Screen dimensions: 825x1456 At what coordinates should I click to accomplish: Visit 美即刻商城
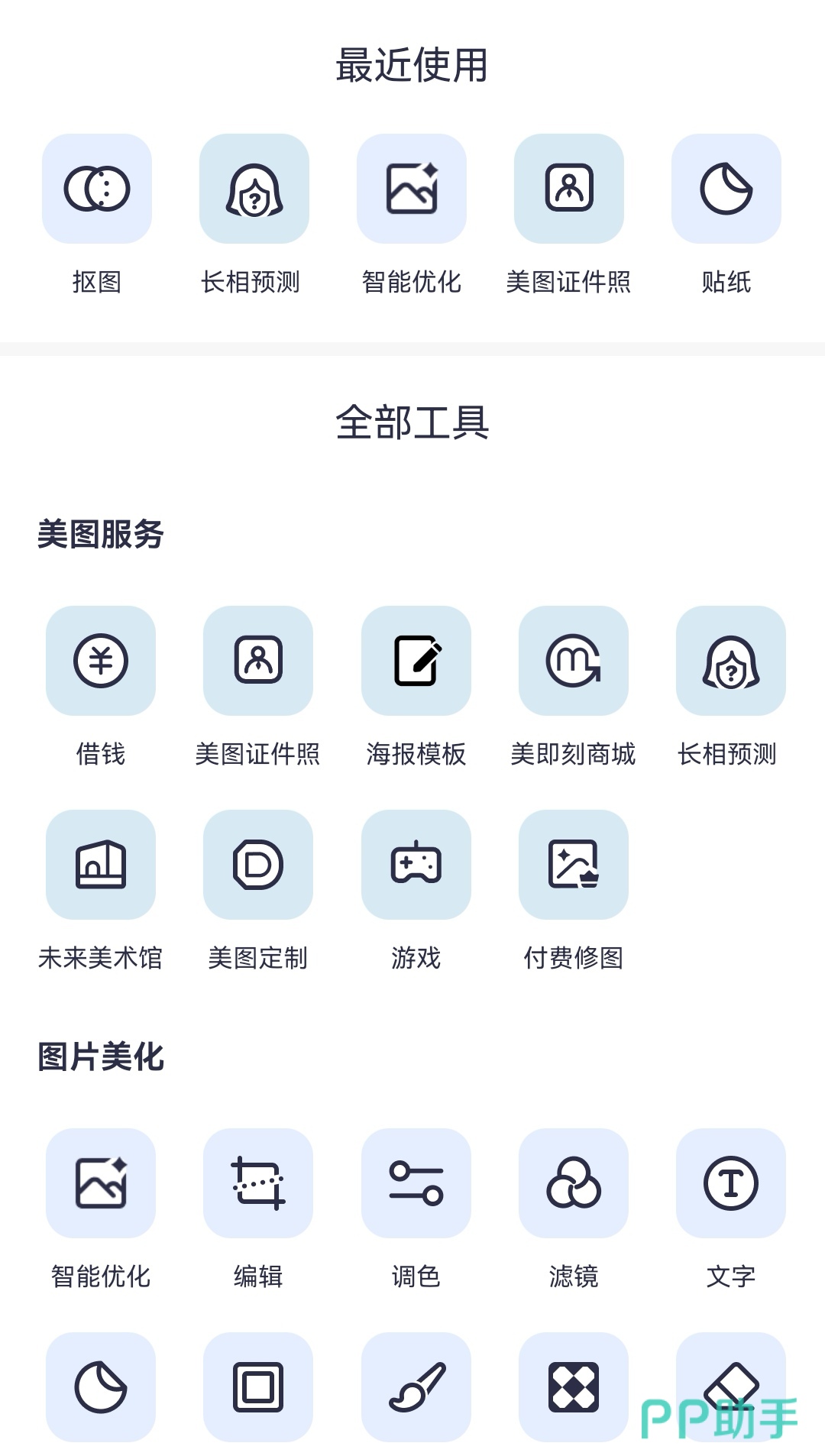(573, 661)
